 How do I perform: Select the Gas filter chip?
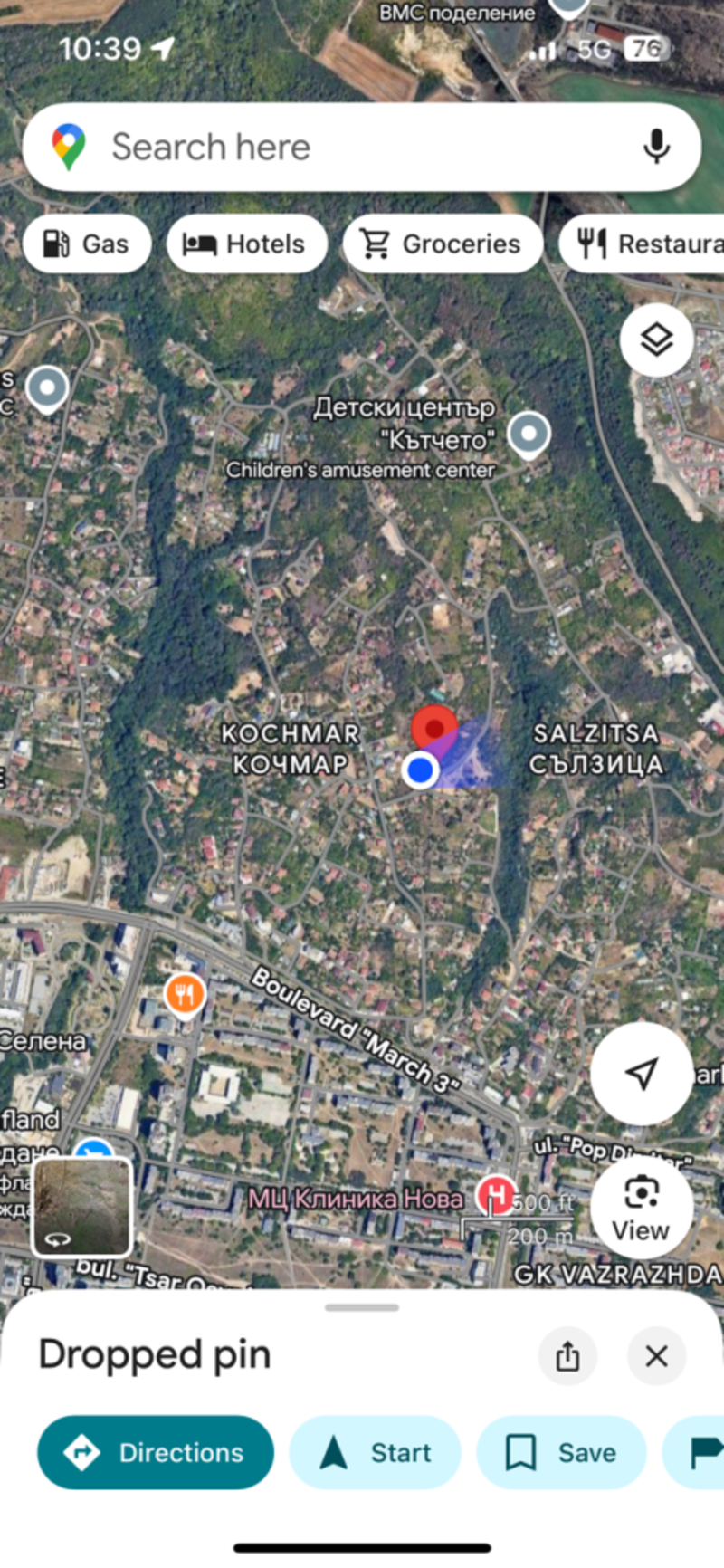pyautogui.click(x=87, y=244)
